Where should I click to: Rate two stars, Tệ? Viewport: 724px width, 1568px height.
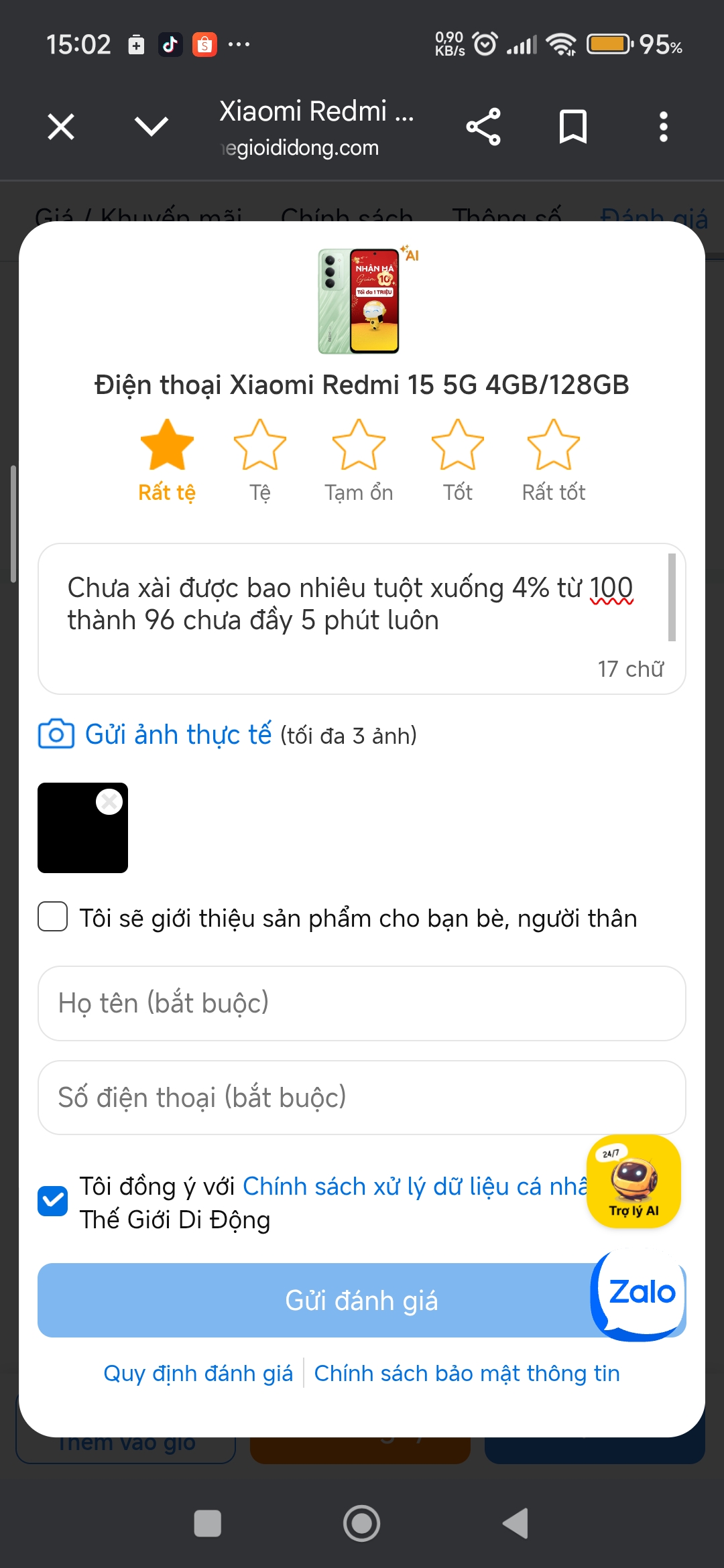(x=260, y=446)
